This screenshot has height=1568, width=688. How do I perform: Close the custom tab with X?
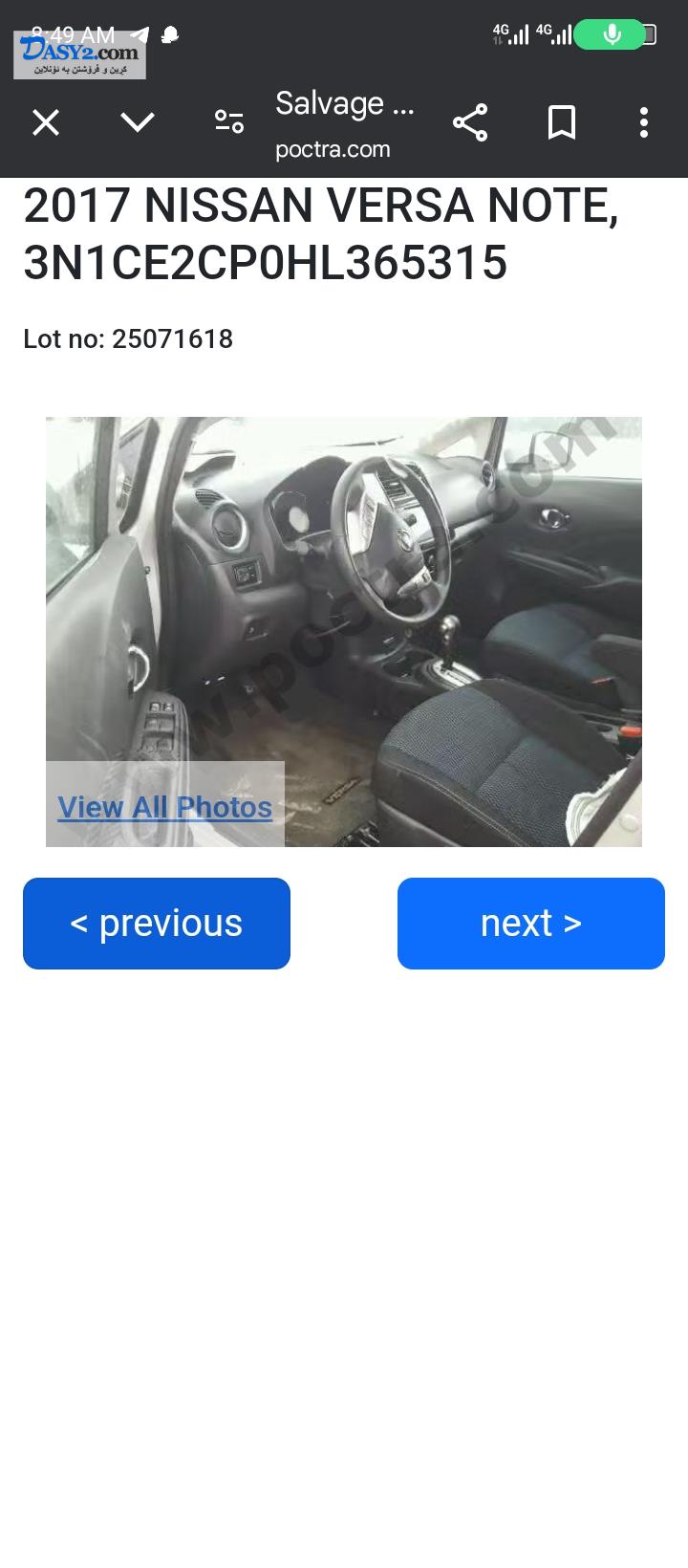(x=46, y=122)
